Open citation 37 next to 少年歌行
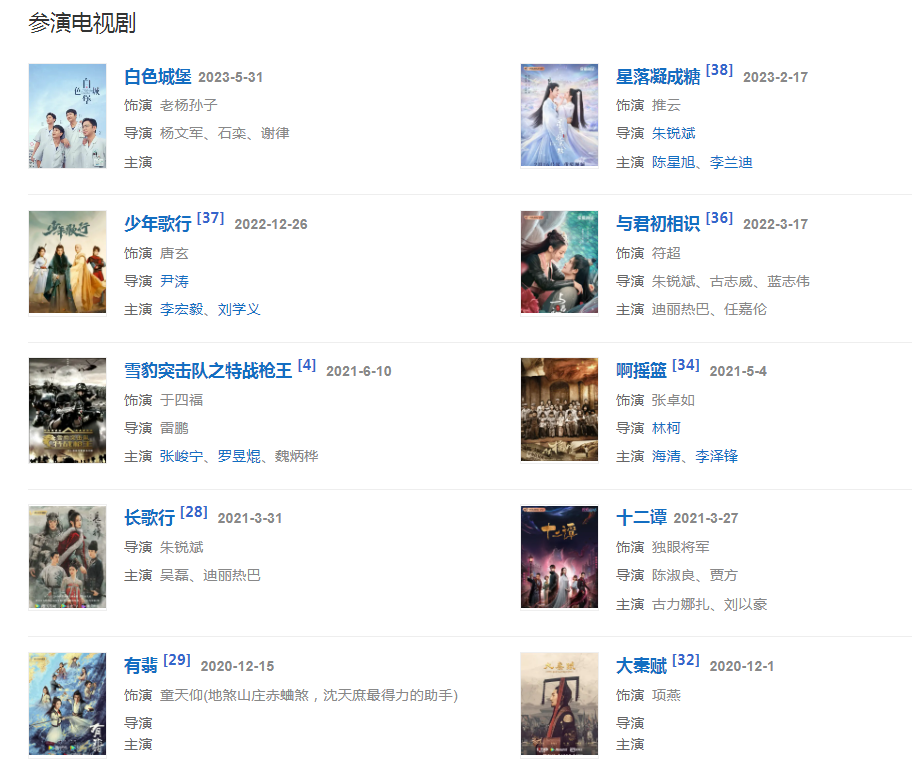This screenshot has height=766, width=912. (x=210, y=218)
